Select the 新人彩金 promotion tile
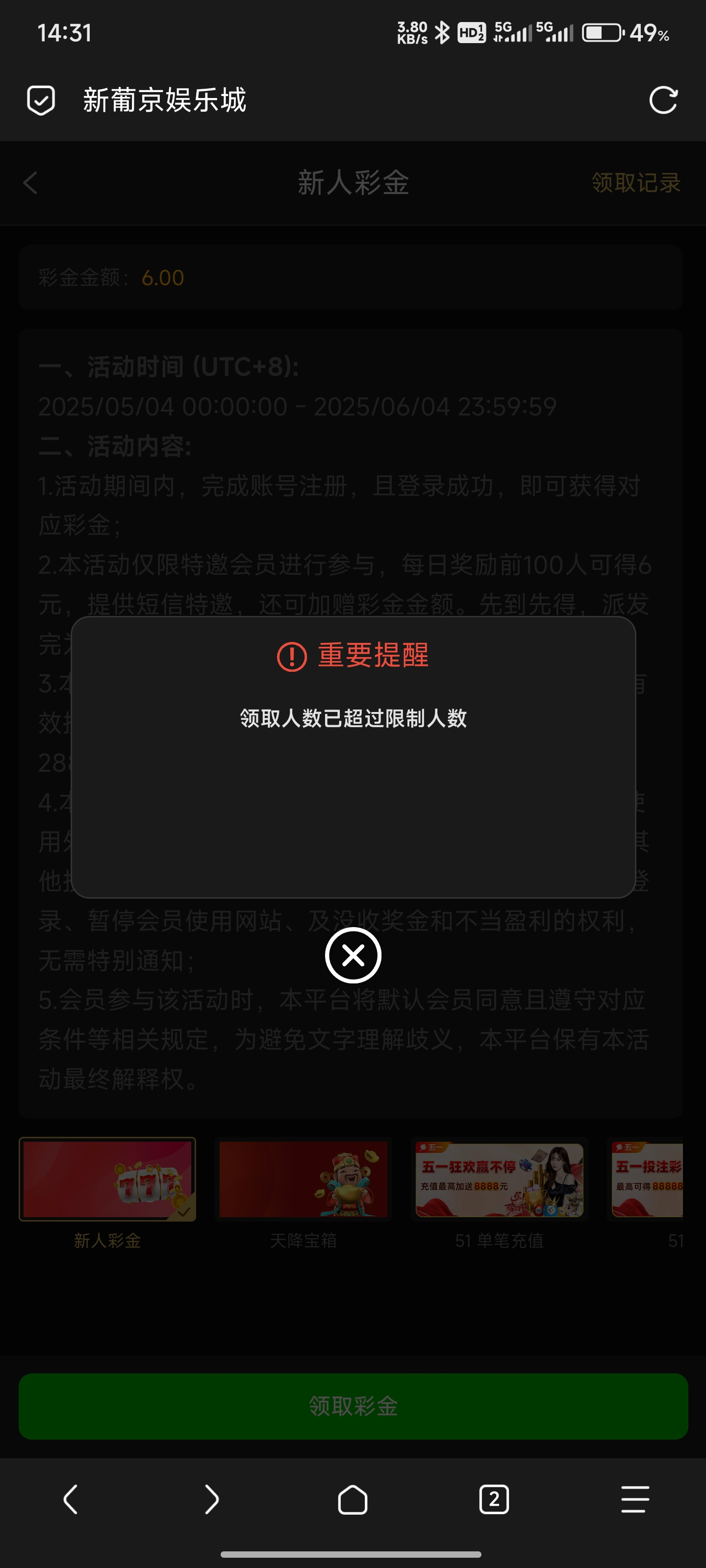This screenshot has width=706, height=1568. click(x=107, y=1179)
